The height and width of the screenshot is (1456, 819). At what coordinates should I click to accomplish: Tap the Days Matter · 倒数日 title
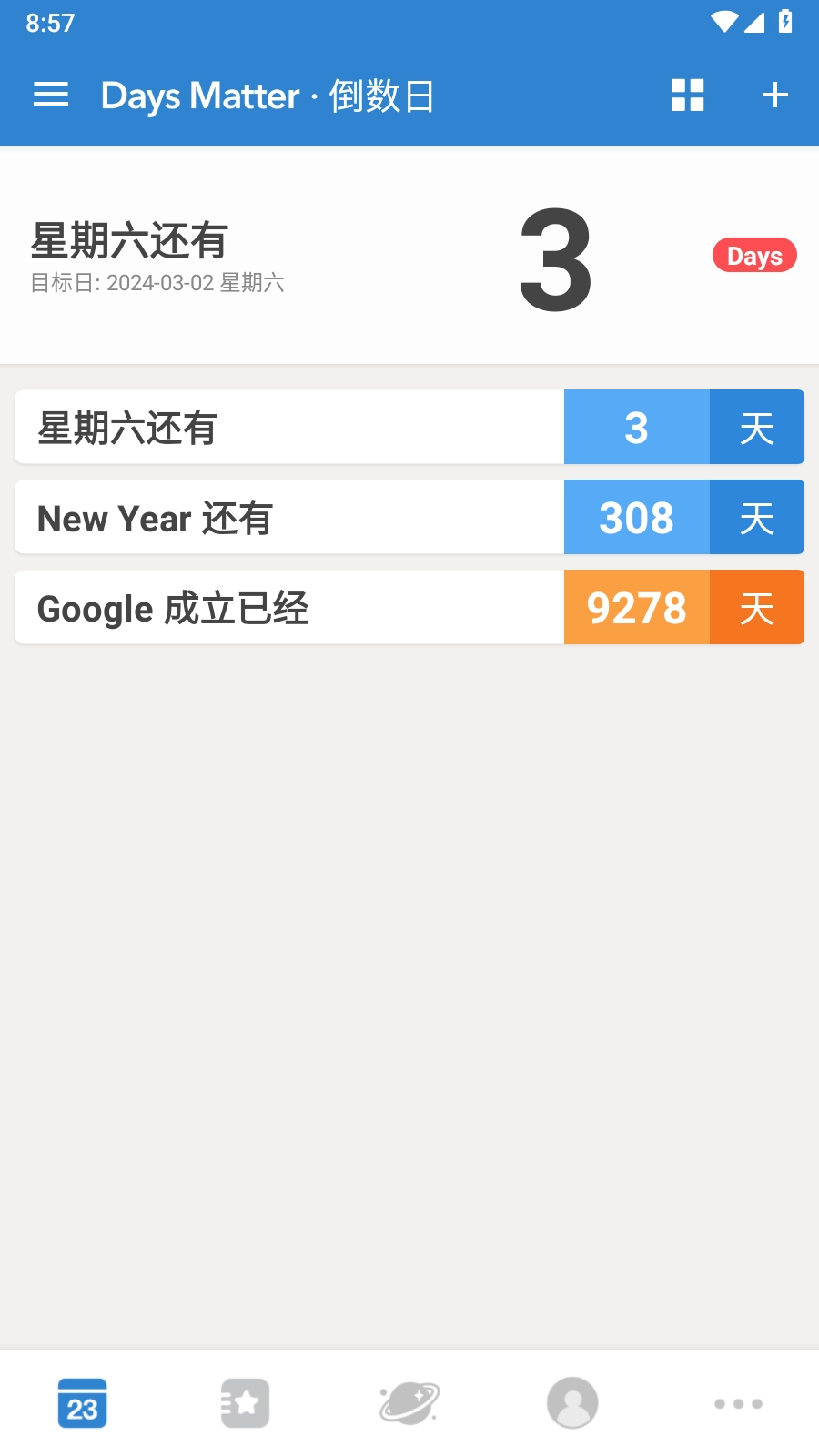268,95
